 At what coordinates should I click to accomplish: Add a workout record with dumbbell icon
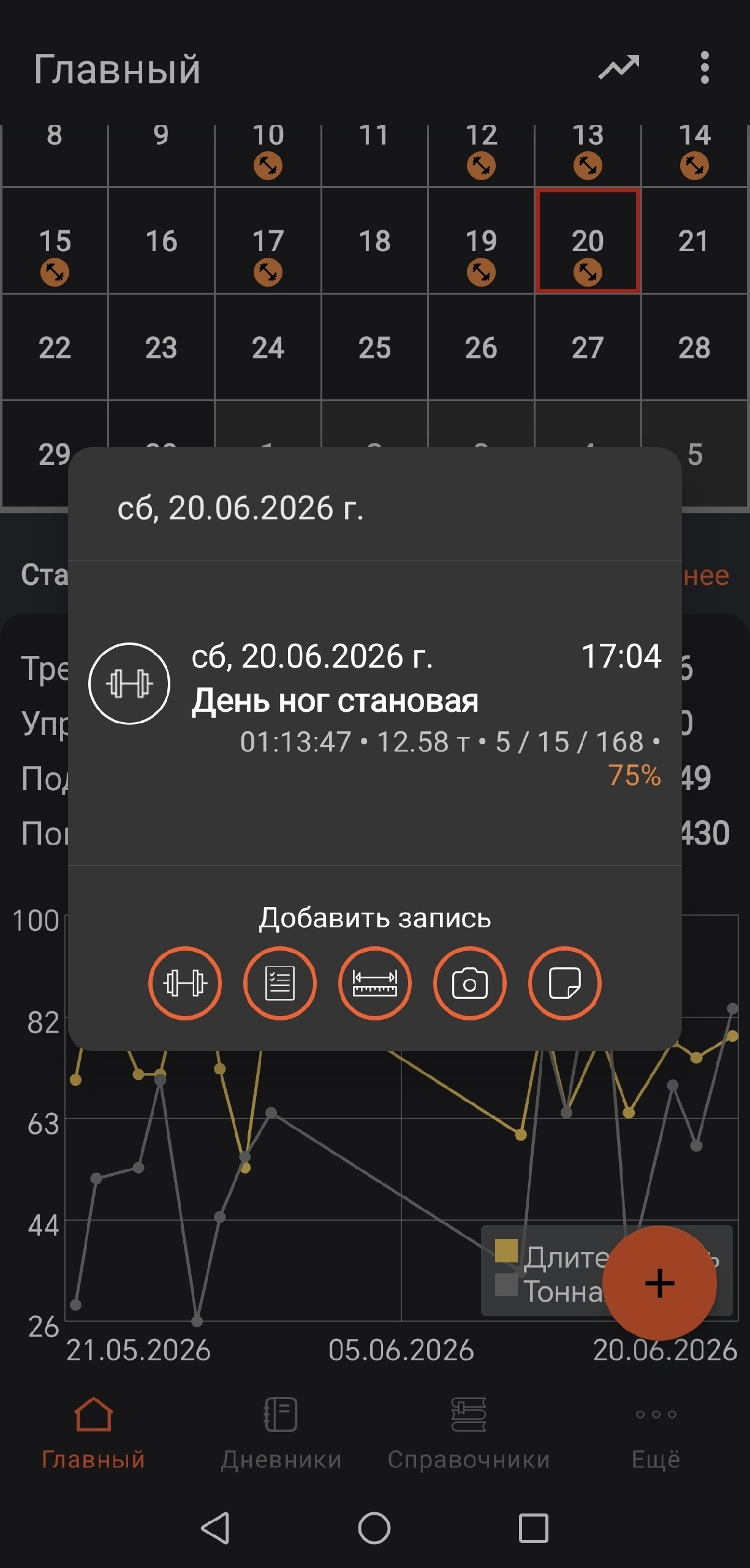click(184, 983)
